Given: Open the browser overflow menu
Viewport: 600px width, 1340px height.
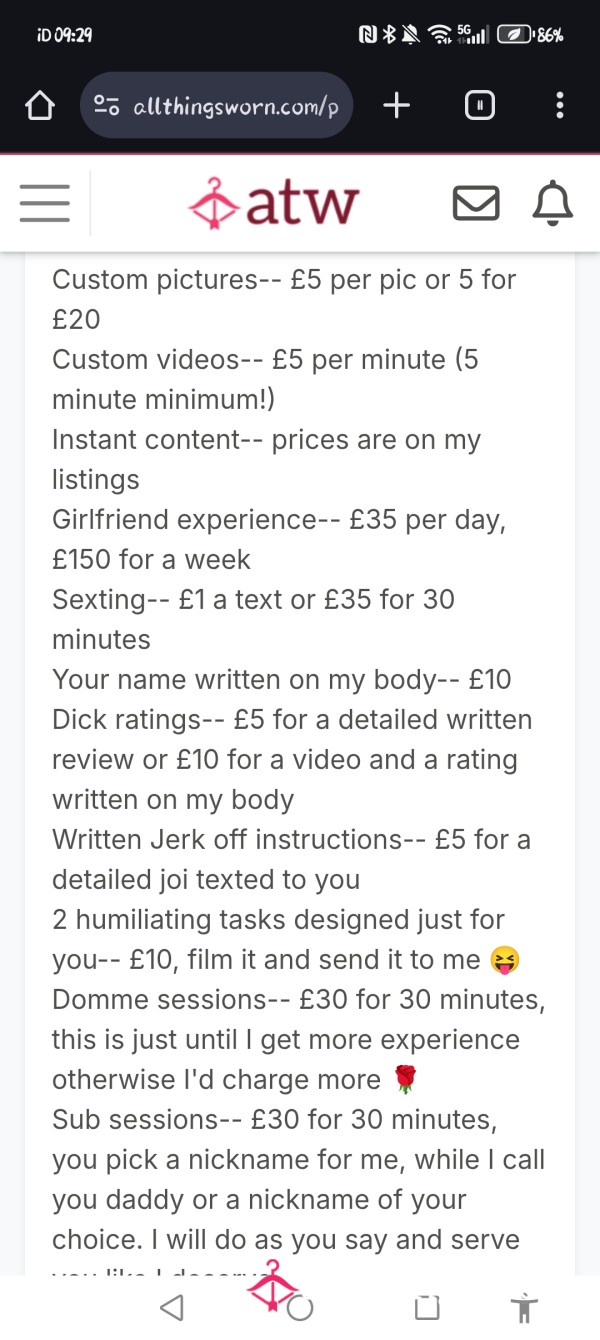Looking at the screenshot, I should pyautogui.click(x=559, y=105).
